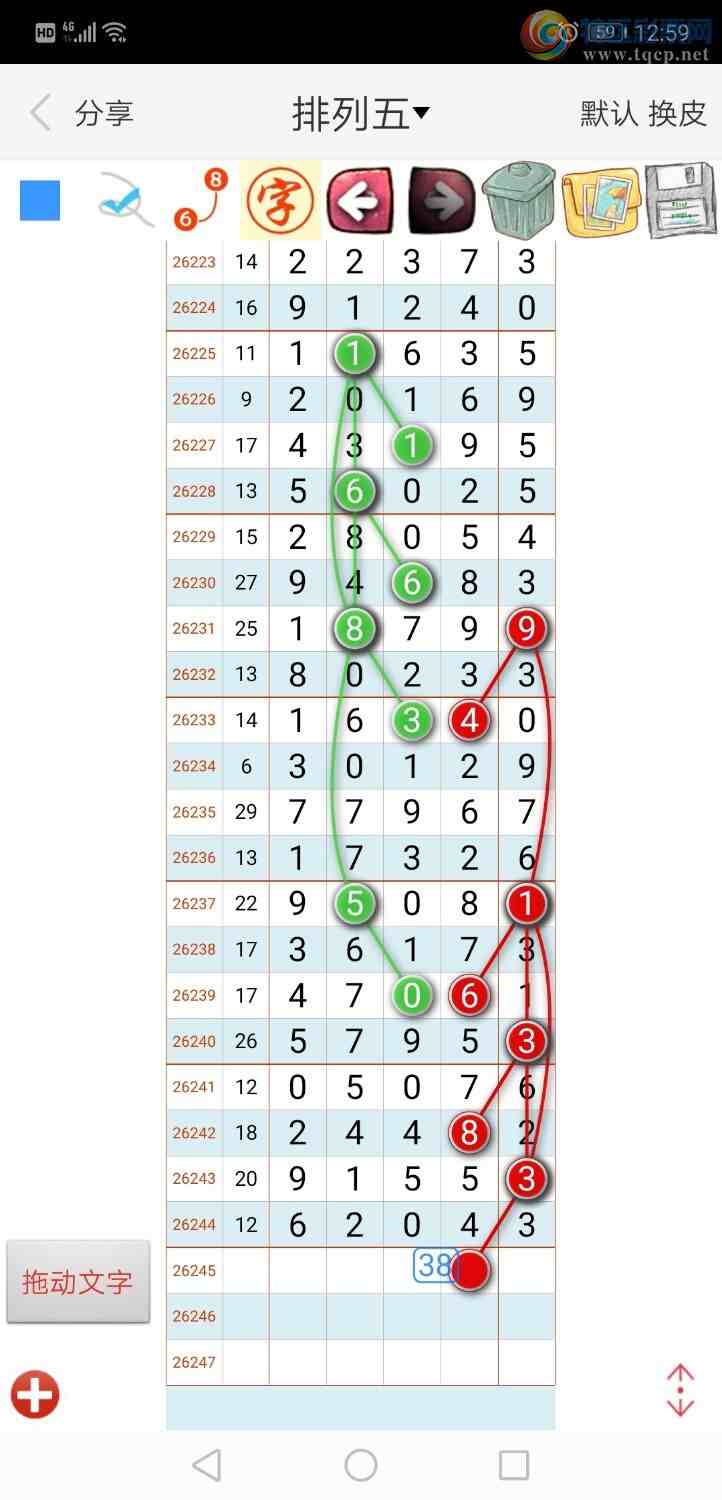The height and width of the screenshot is (1500, 722).
Task: Select the 默认 default option
Action: click(x=609, y=113)
